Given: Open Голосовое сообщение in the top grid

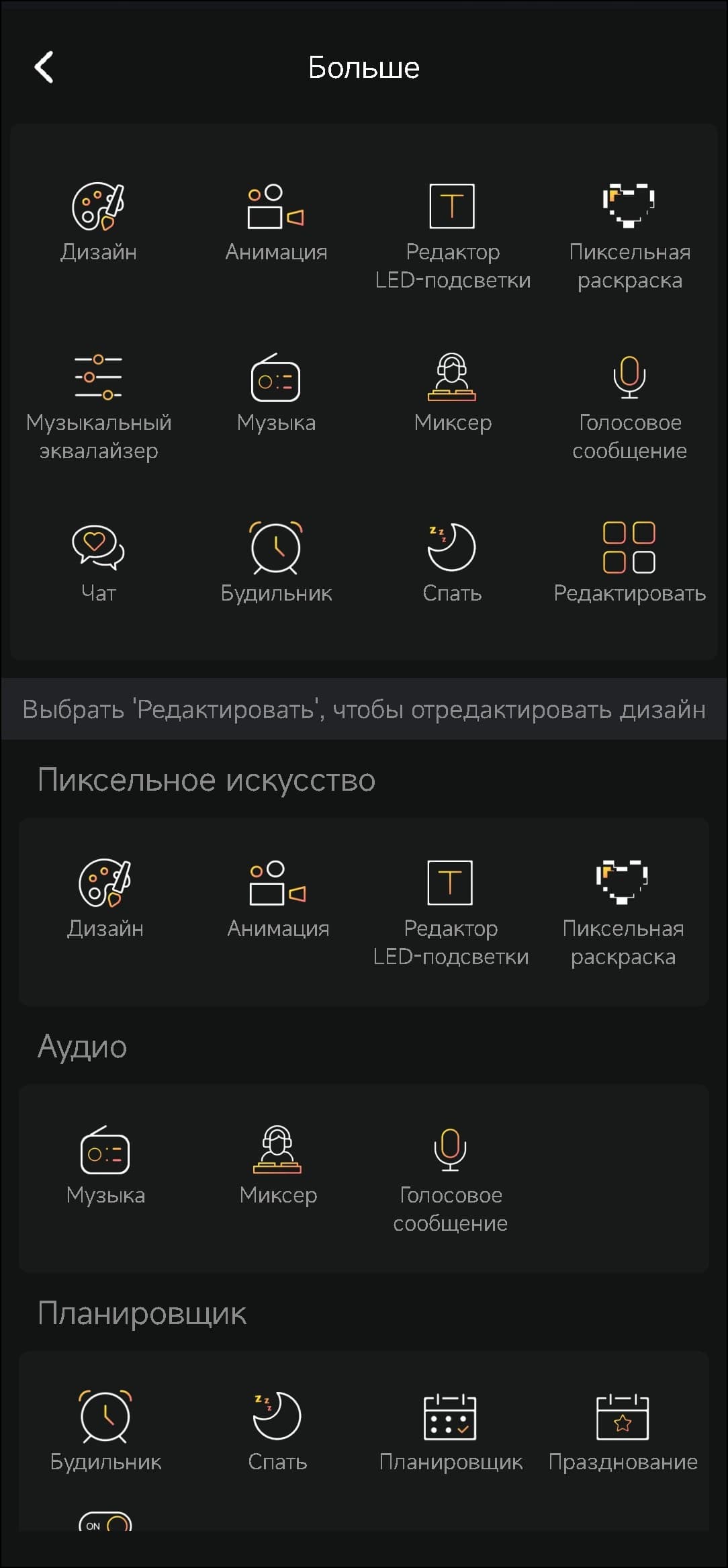Looking at the screenshot, I should click(x=629, y=403).
